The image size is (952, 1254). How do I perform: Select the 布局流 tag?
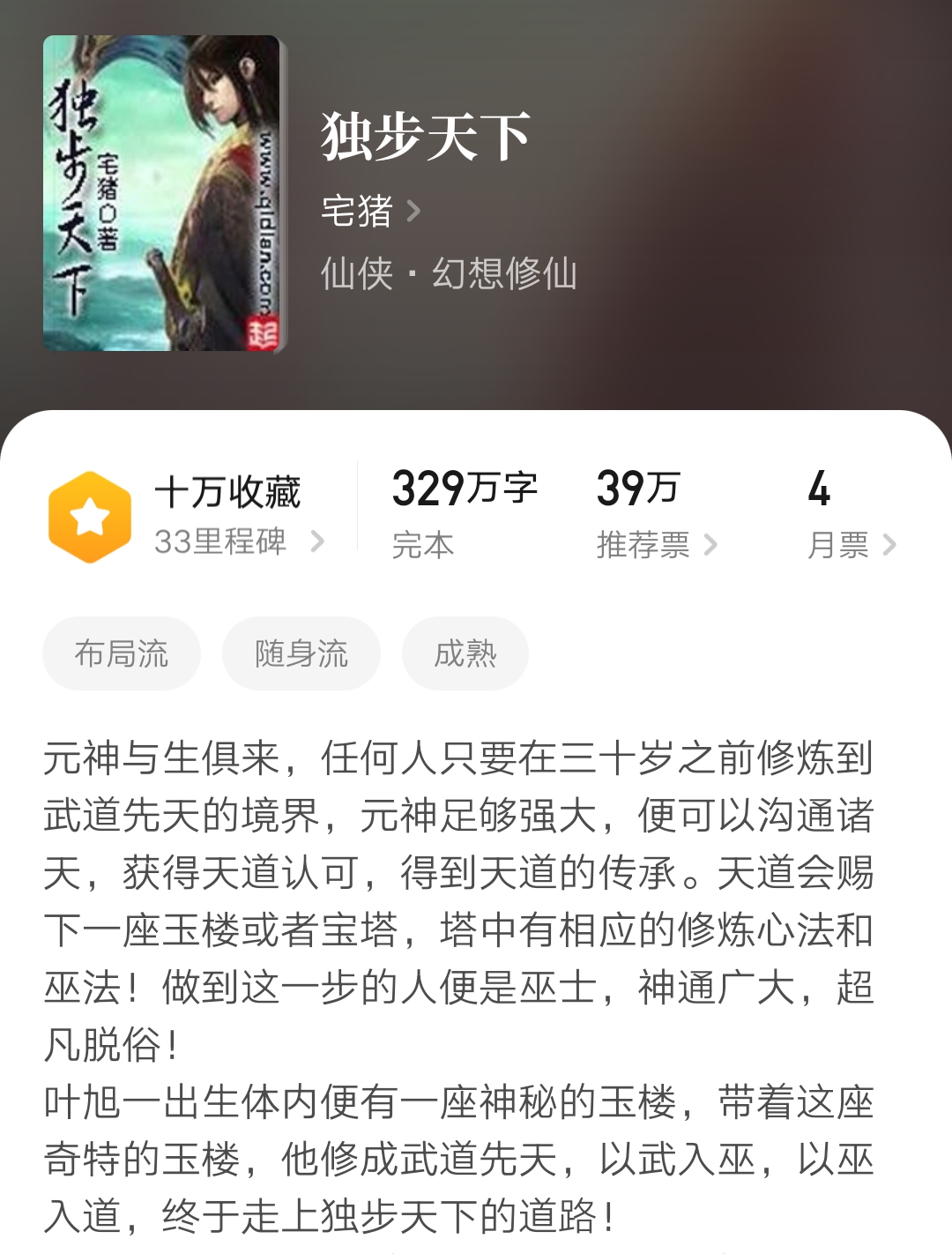123,653
